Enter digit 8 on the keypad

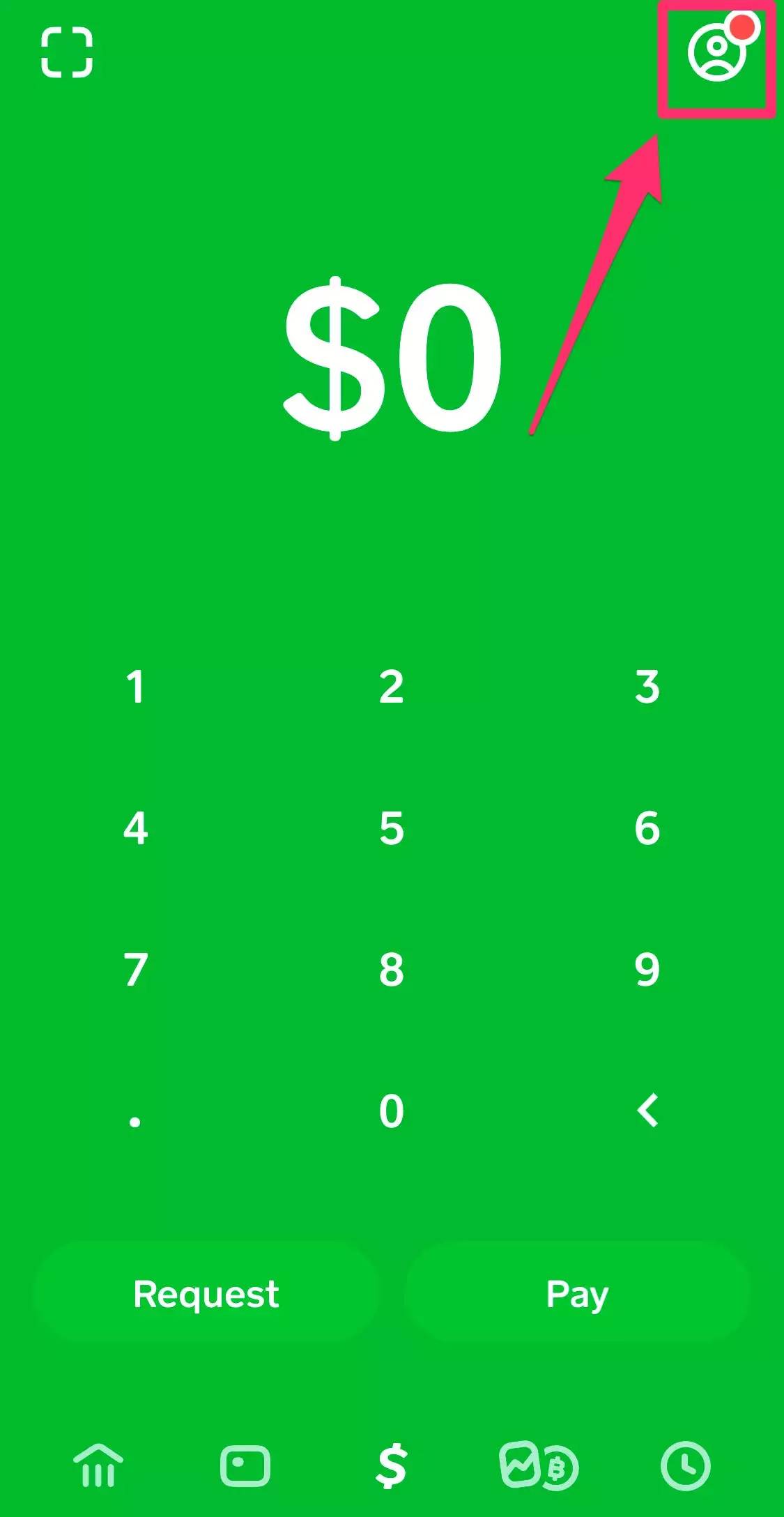coord(392,970)
